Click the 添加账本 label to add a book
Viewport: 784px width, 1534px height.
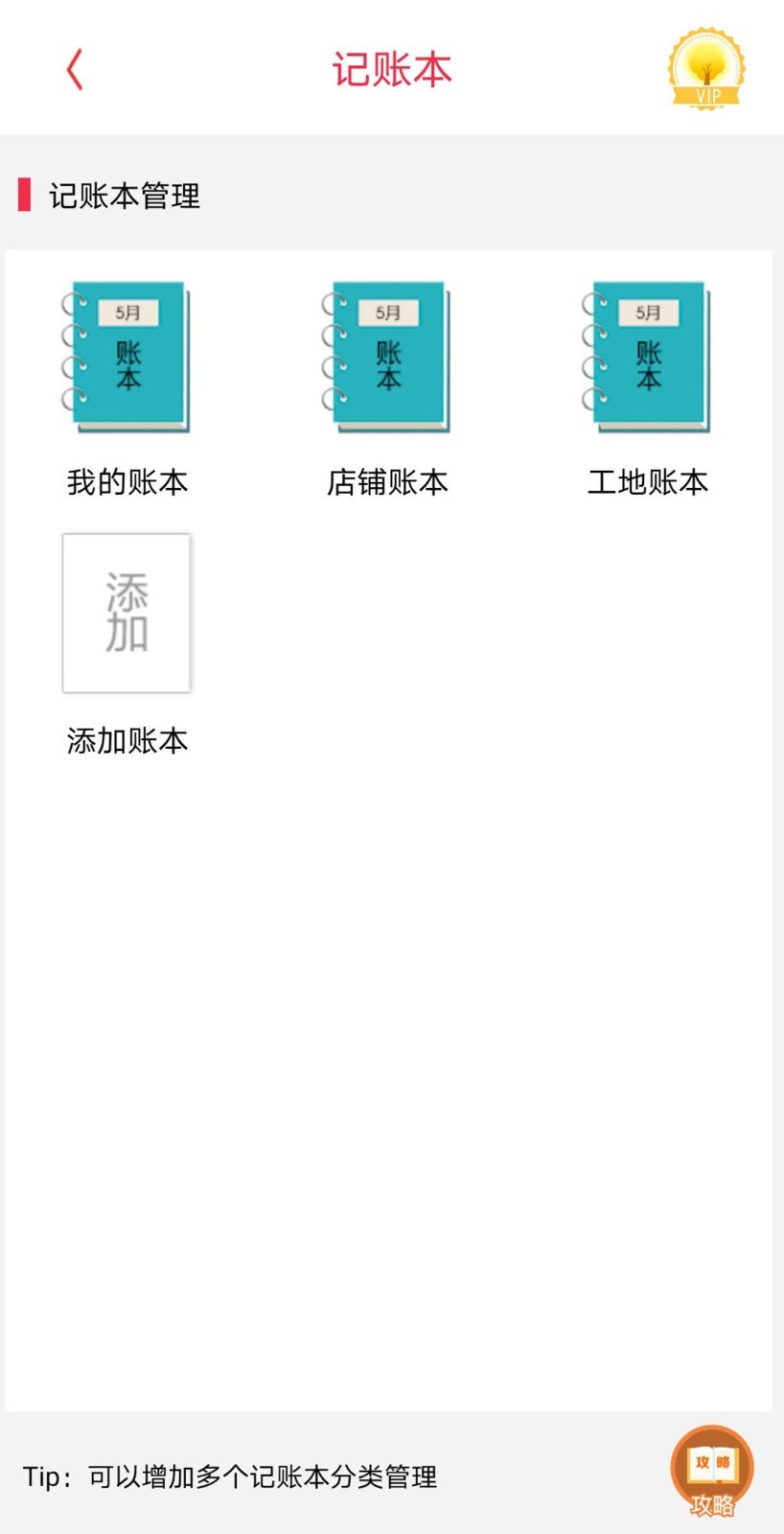click(x=127, y=740)
